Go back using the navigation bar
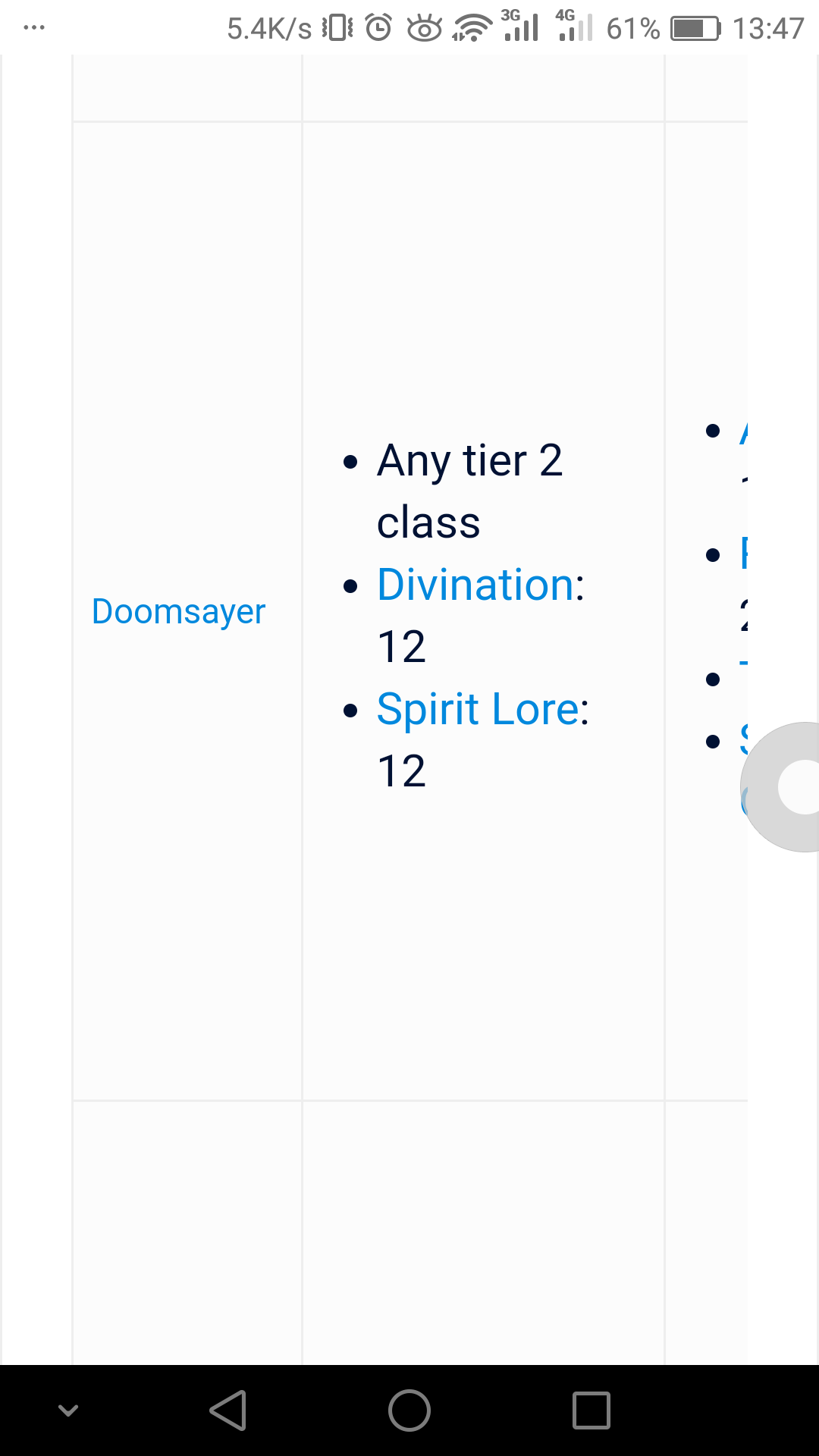Image resolution: width=819 pixels, height=1456 pixels. point(228,1410)
